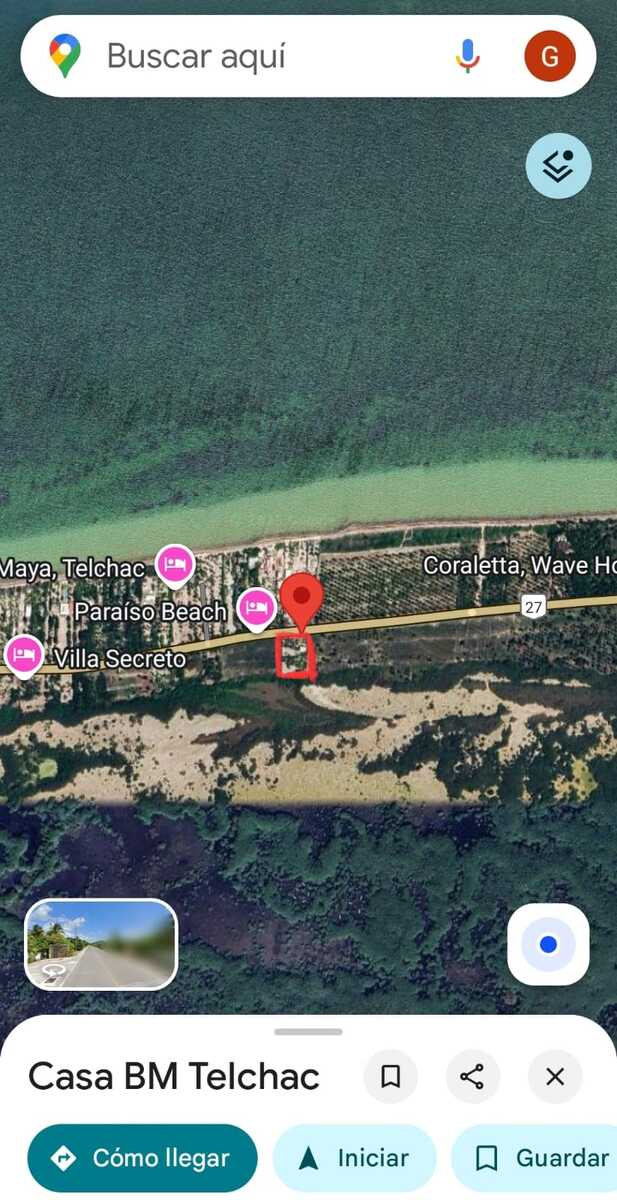Share Casa BM Telchac location
The height and width of the screenshot is (1200, 617).
coord(472,1076)
